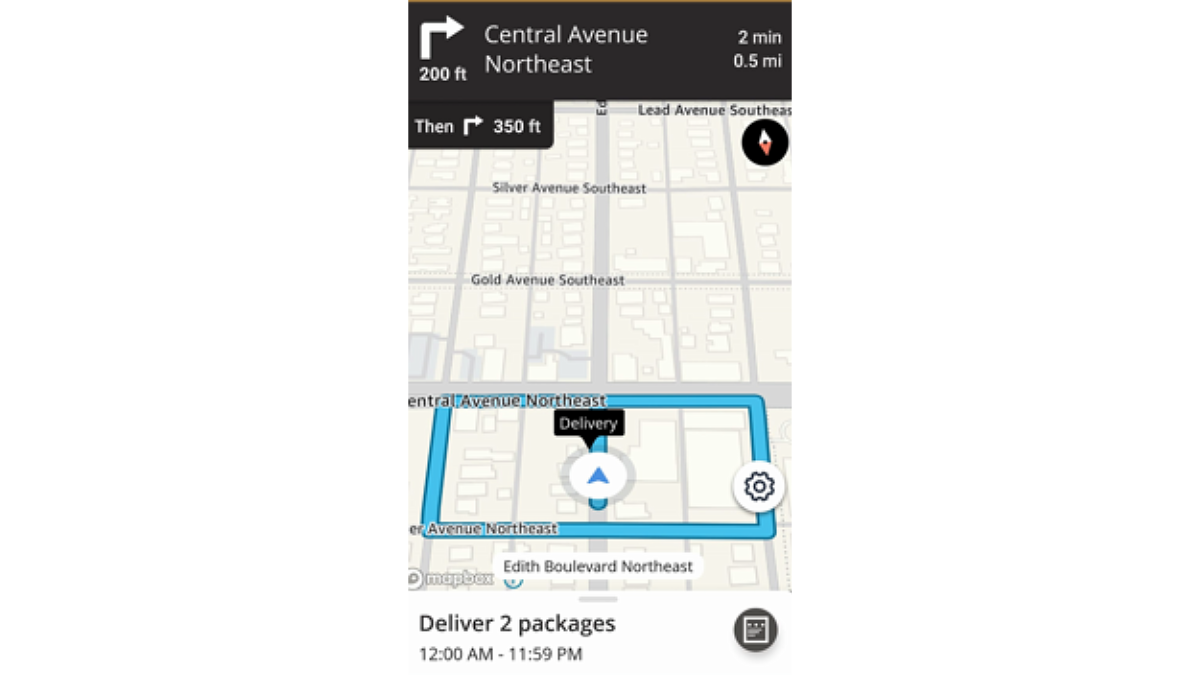Open the delivery notes button

pos(756,630)
